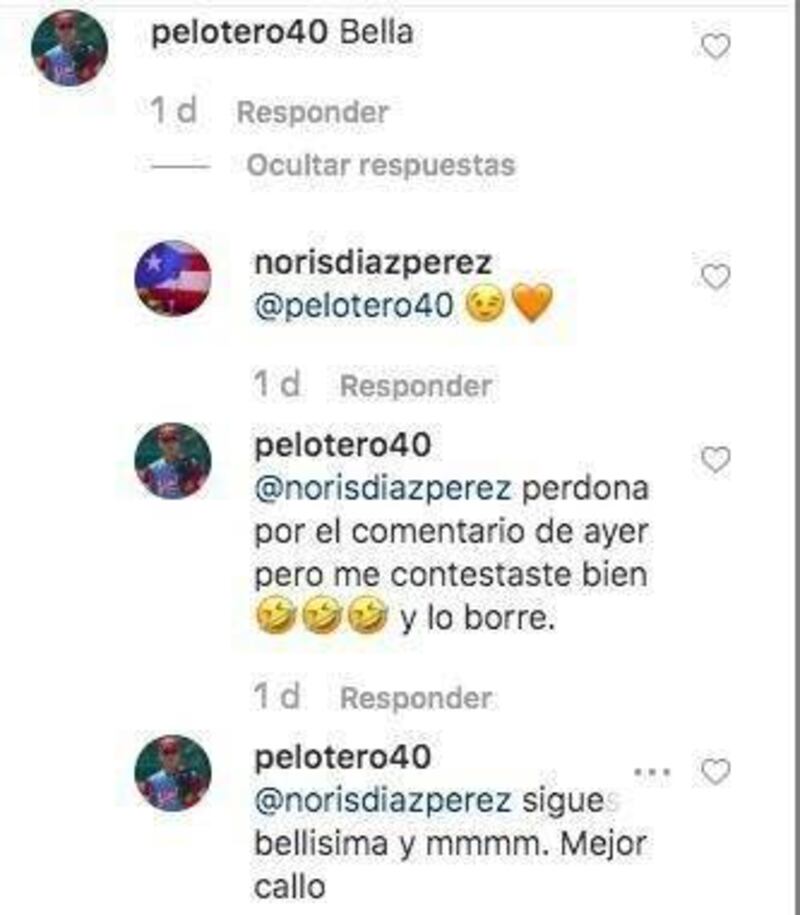This screenshot has height=915, width=800.
Task: Open norisdiazperez's flag profile picture
Action: click(x=173, y=278)
